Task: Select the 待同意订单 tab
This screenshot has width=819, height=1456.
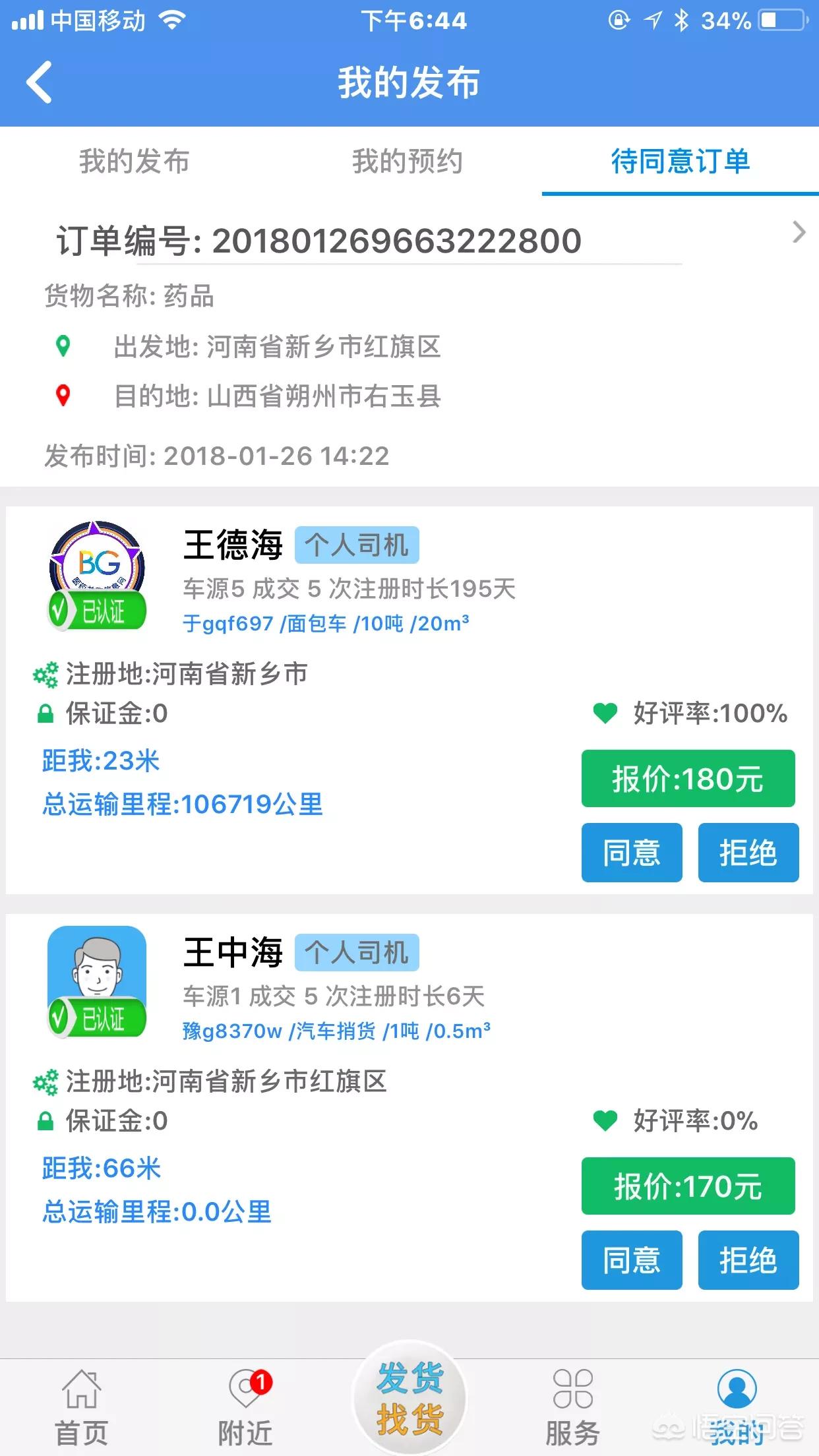Action: (681, 162)
